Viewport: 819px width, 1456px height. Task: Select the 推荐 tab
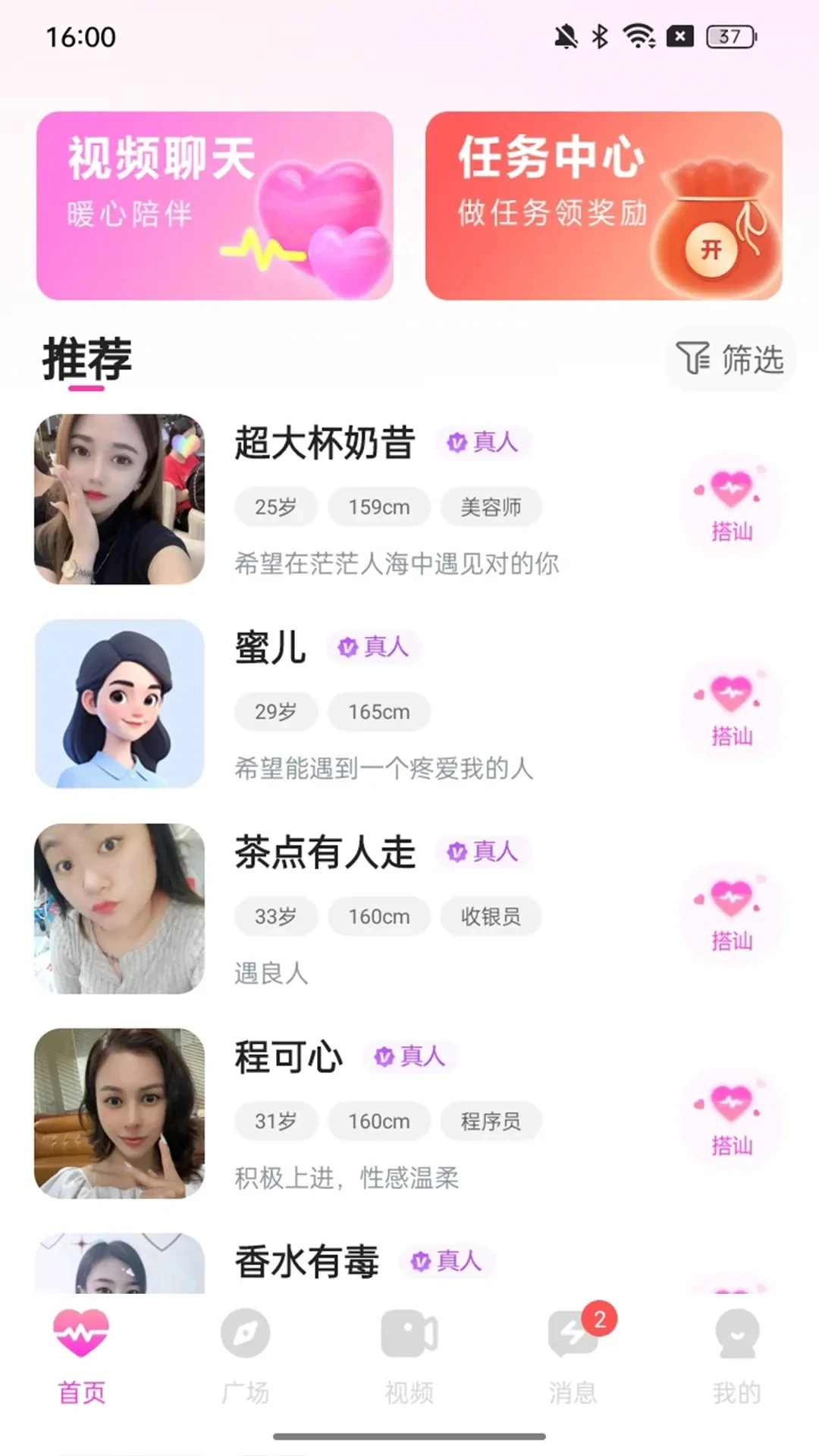click(87, 359)
